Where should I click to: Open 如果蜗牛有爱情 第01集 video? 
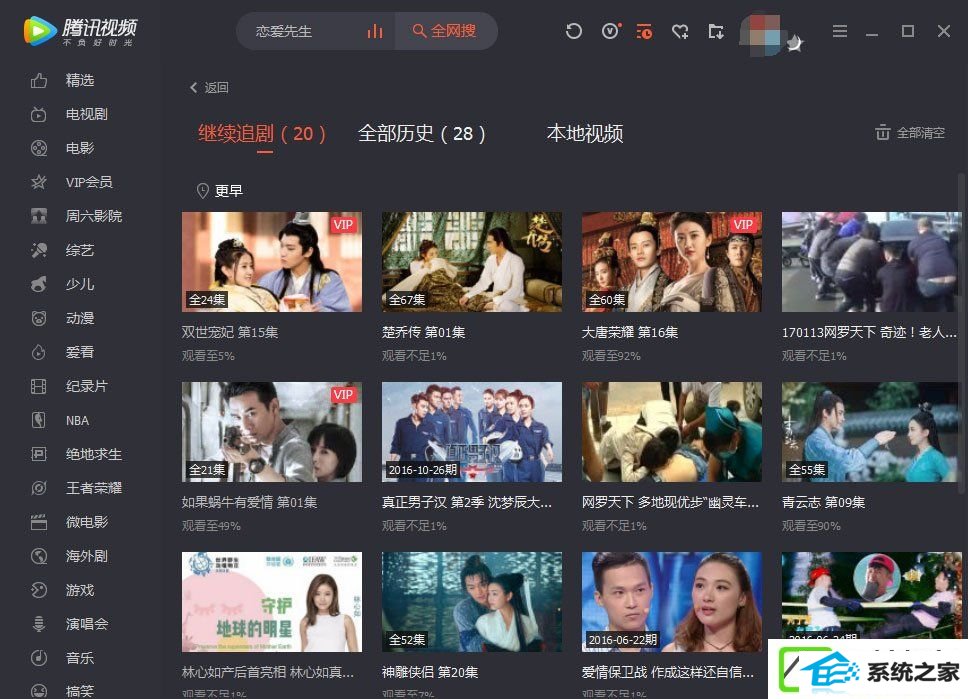pos(271,432)
